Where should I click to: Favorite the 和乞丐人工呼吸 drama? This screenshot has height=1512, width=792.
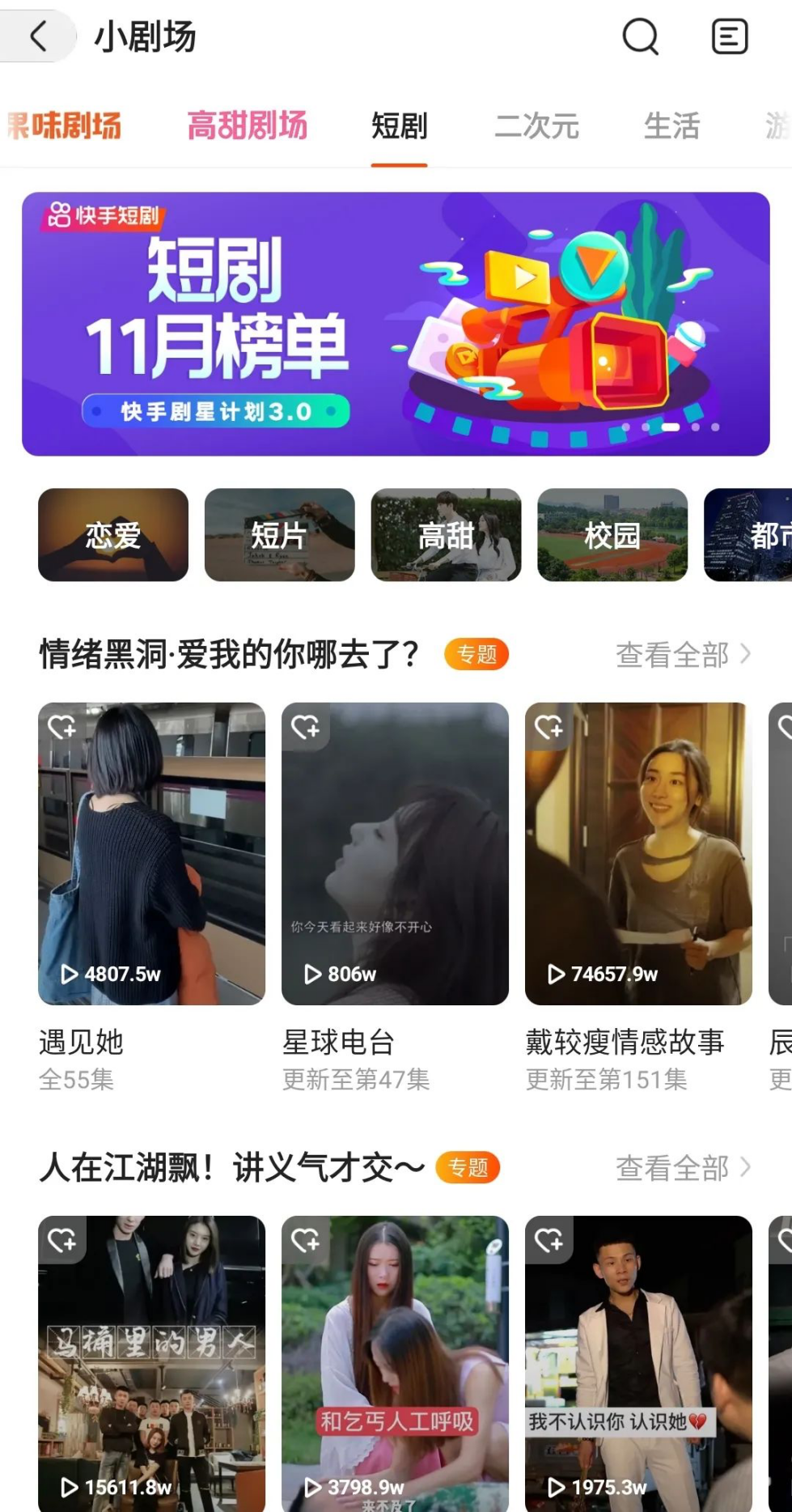[305, 1239]
